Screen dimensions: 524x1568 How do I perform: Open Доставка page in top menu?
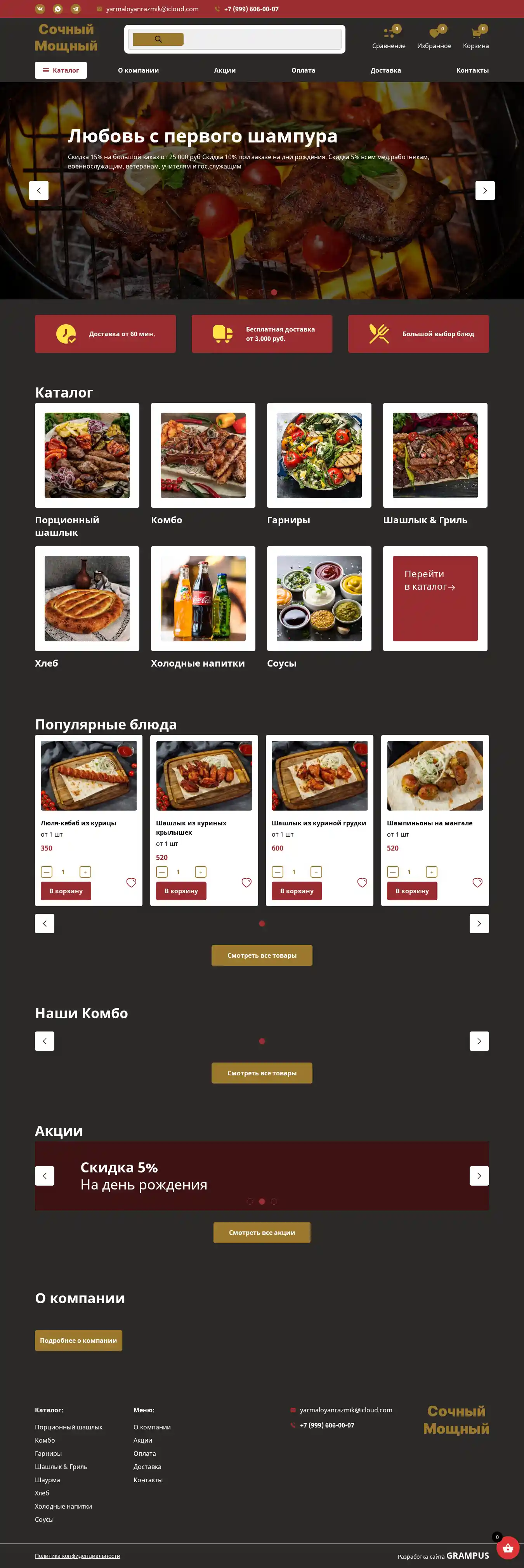(x=385, y=71)
